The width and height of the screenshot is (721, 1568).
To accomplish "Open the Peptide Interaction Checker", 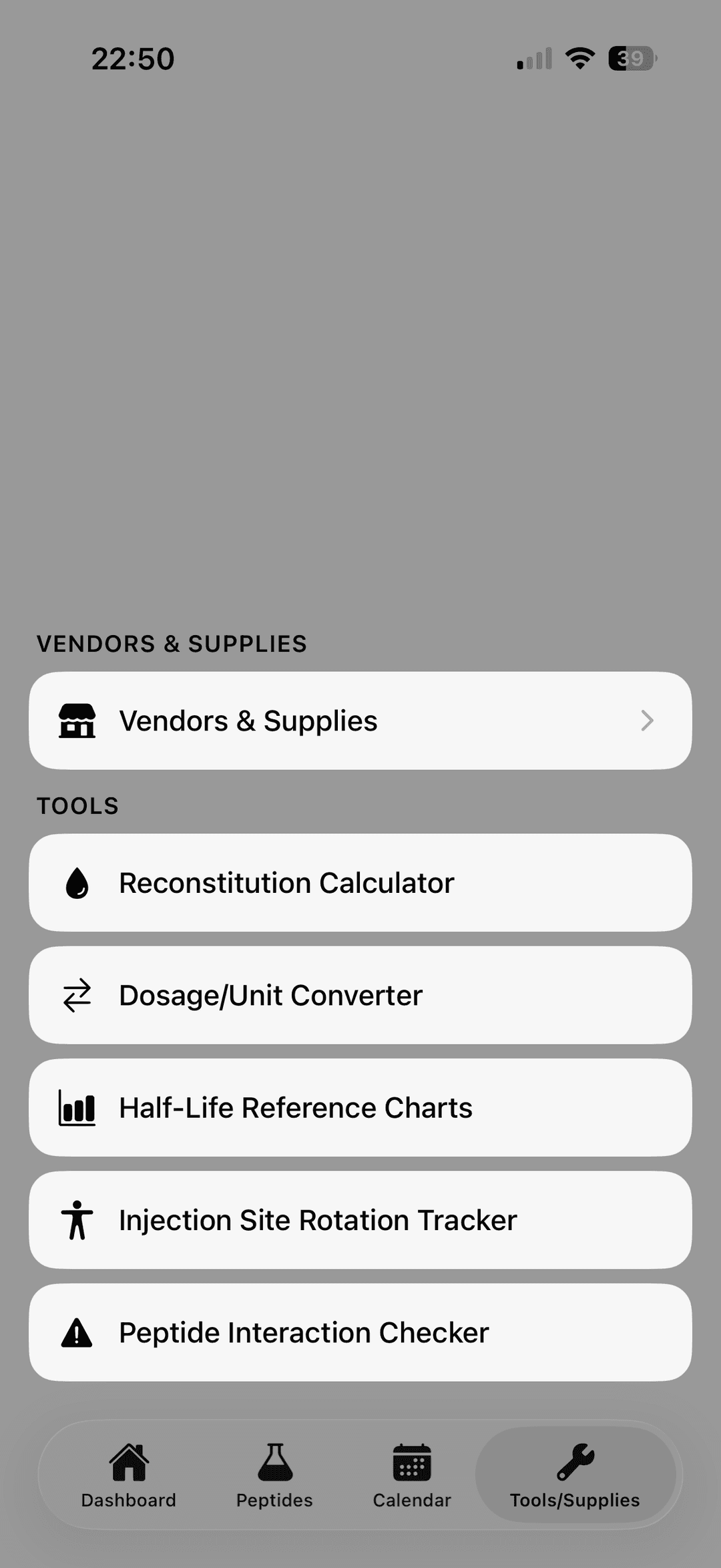I will (360, 1332).
